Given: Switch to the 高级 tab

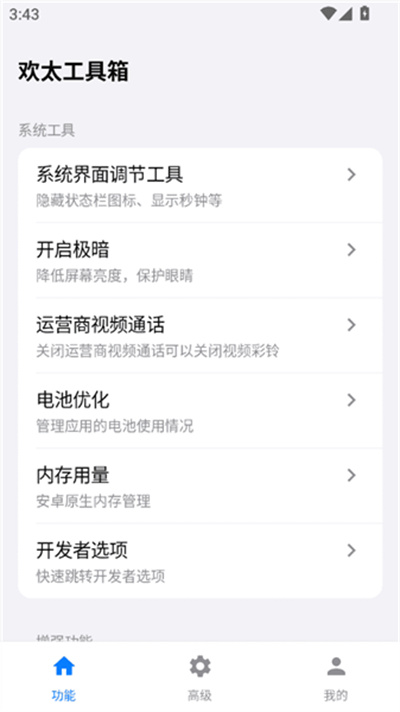Looking at the screenshot, I should point(200,678).
